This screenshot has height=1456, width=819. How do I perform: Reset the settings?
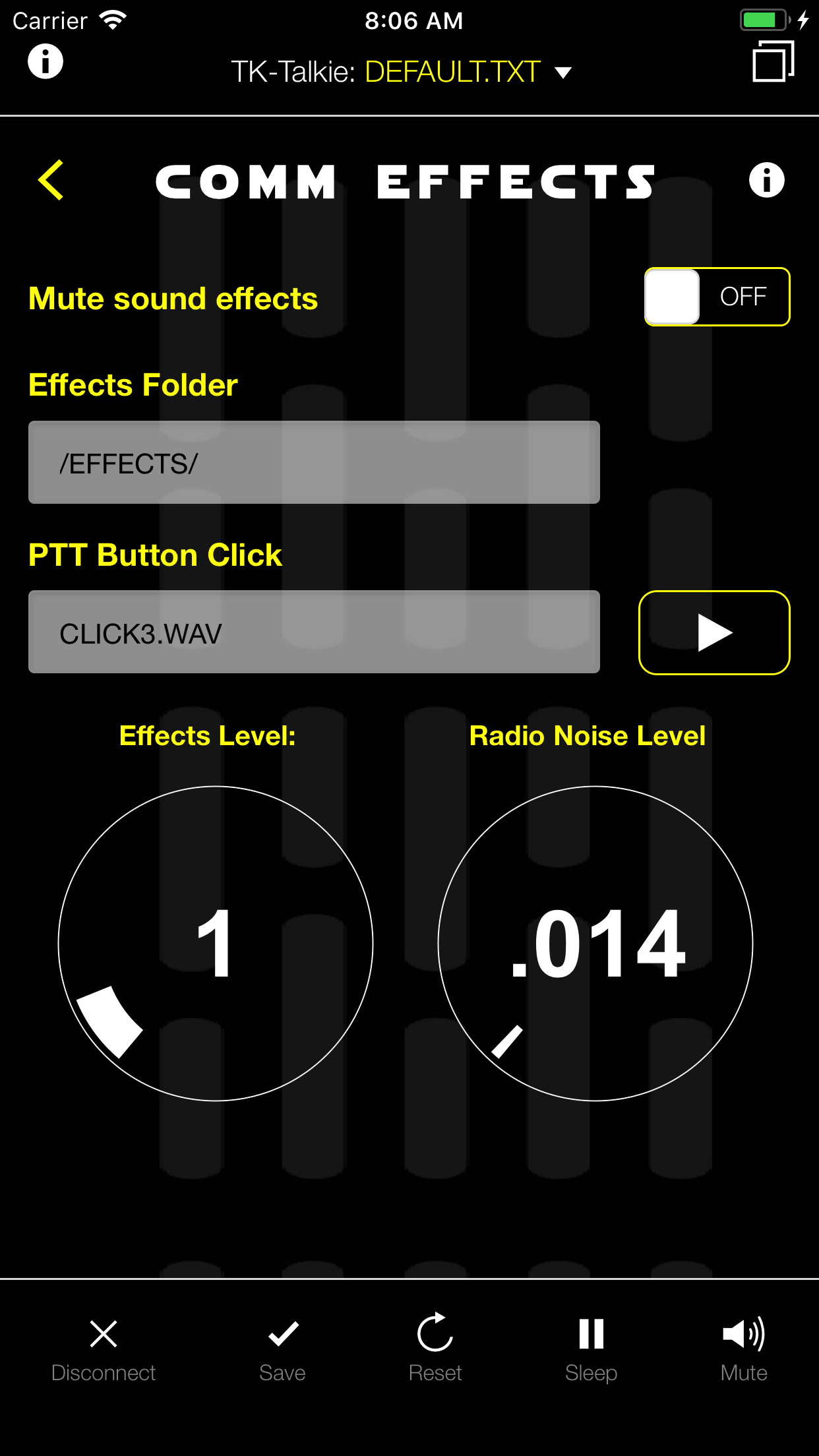click(x=435, y=1347)
